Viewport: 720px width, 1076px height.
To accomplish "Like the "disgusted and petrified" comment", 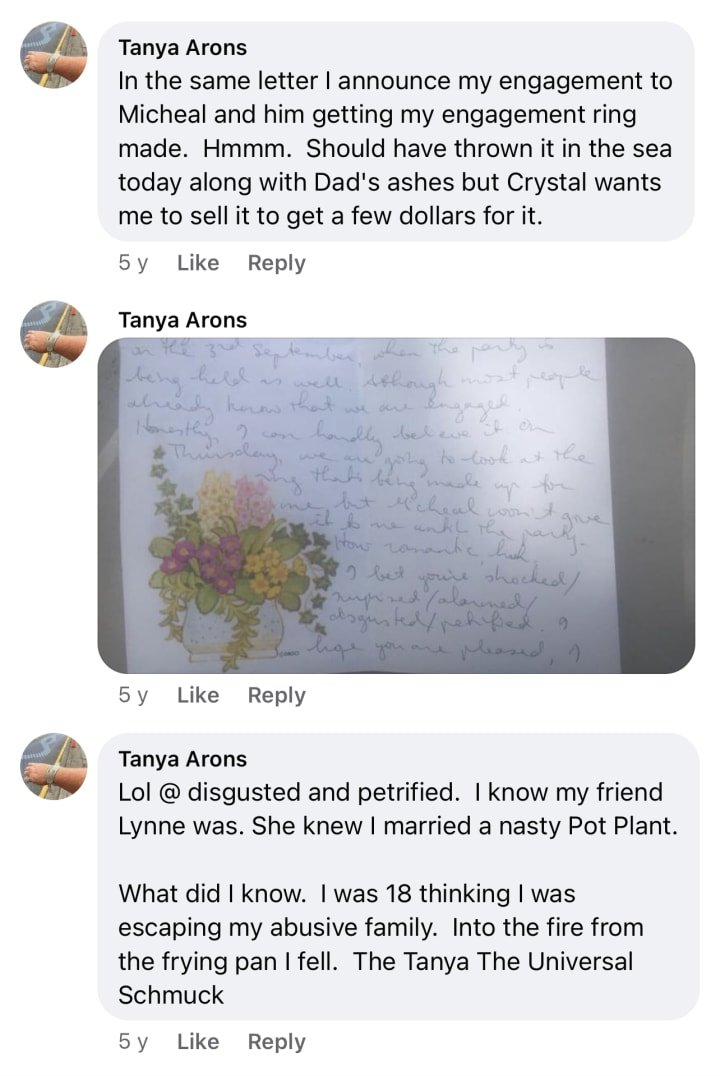I will (197, 1042).
